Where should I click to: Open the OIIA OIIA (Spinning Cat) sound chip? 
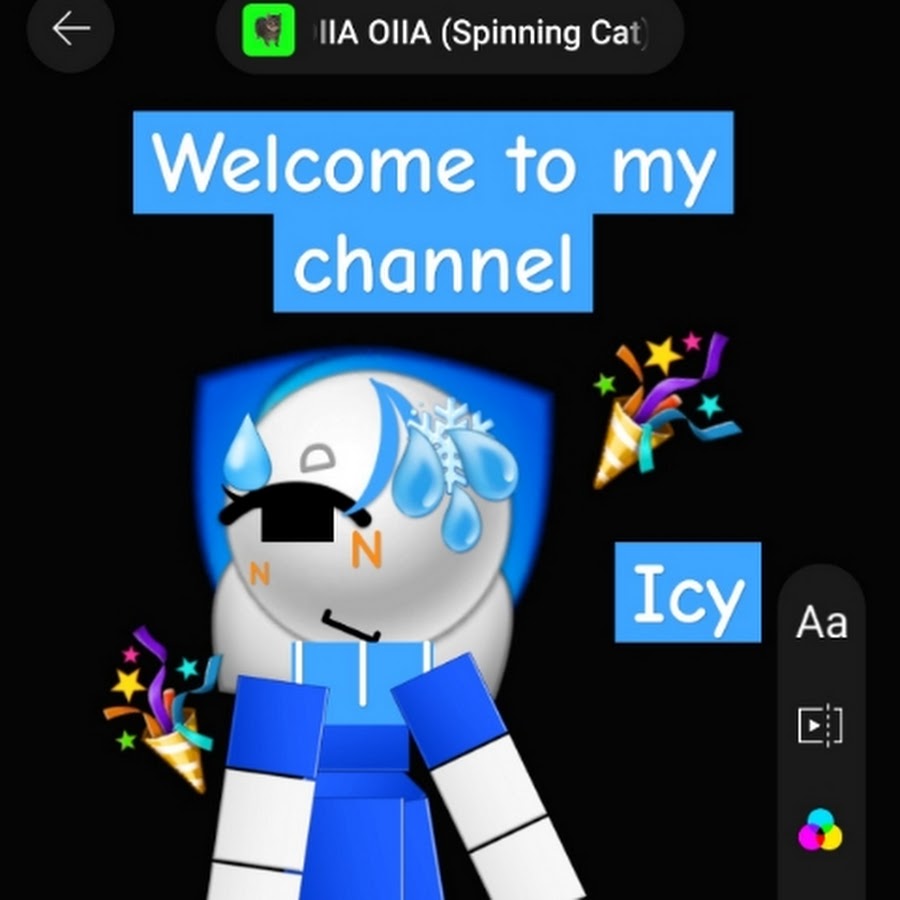pos(450,33)
